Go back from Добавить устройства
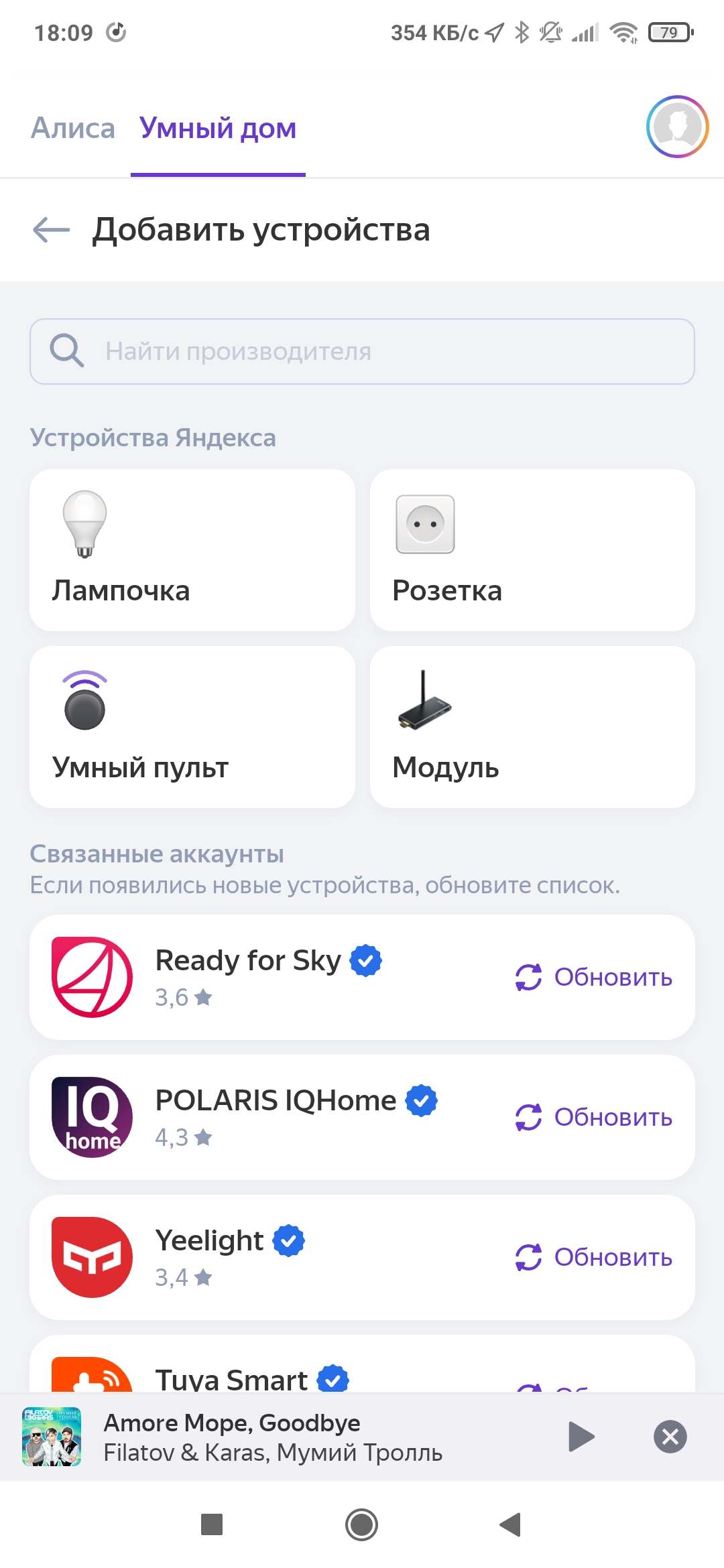This screenshot has height=1568, width=724. click(52, 231)
